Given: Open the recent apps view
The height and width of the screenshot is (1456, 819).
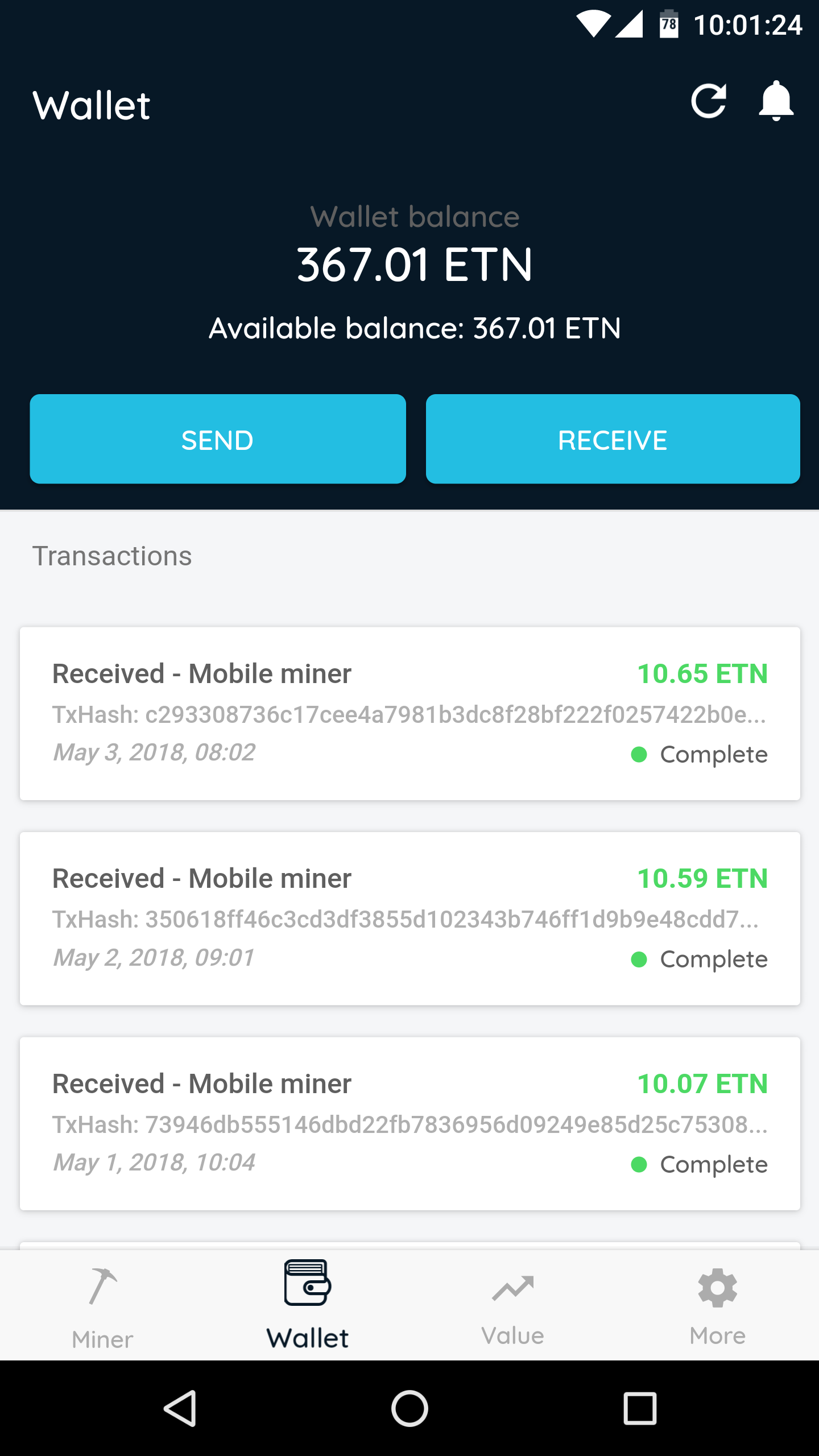Looking at the screenshot, I should (640, 1408).
